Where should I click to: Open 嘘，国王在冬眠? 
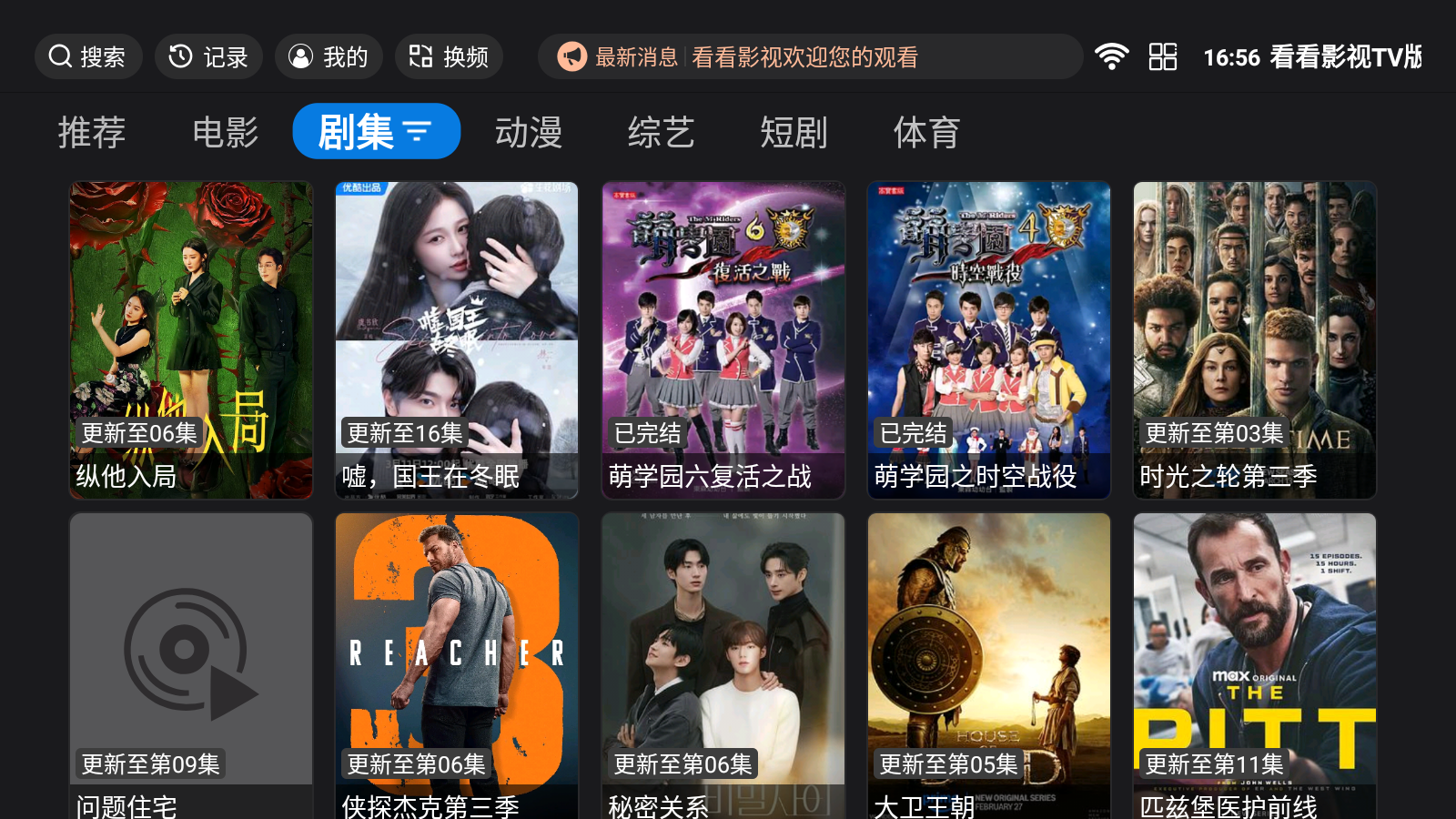(x=457, y=339)
